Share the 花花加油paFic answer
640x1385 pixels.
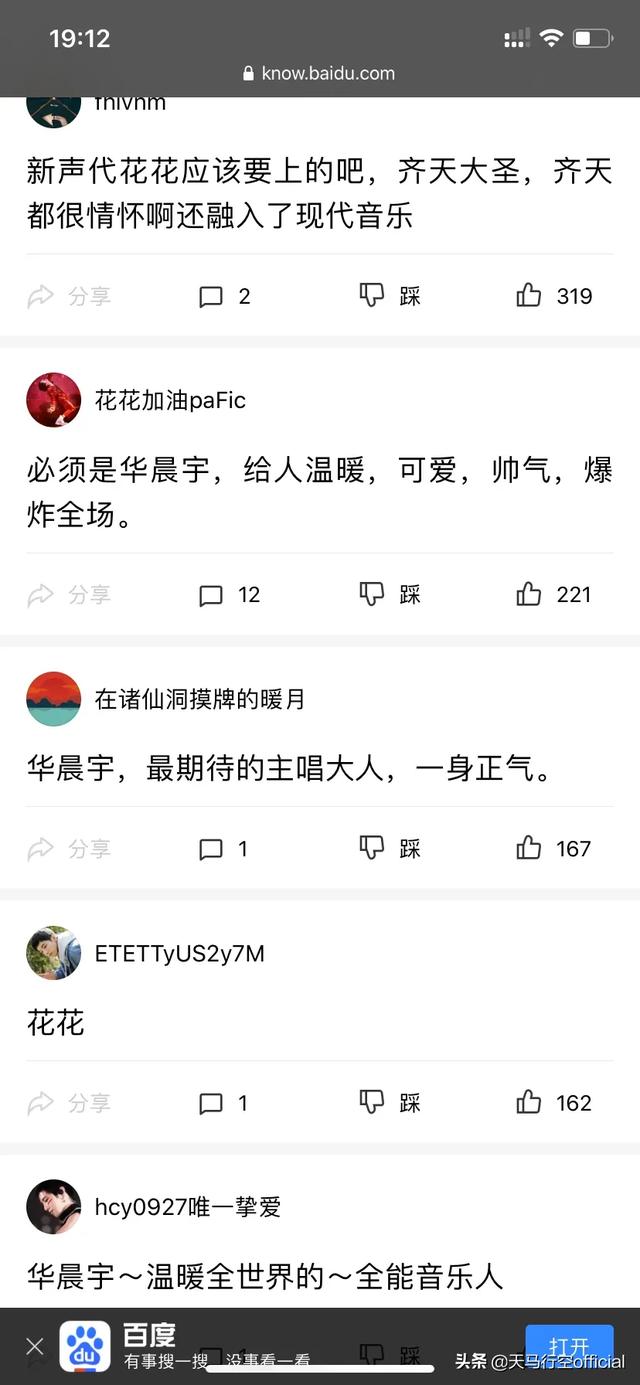[68, 595]
